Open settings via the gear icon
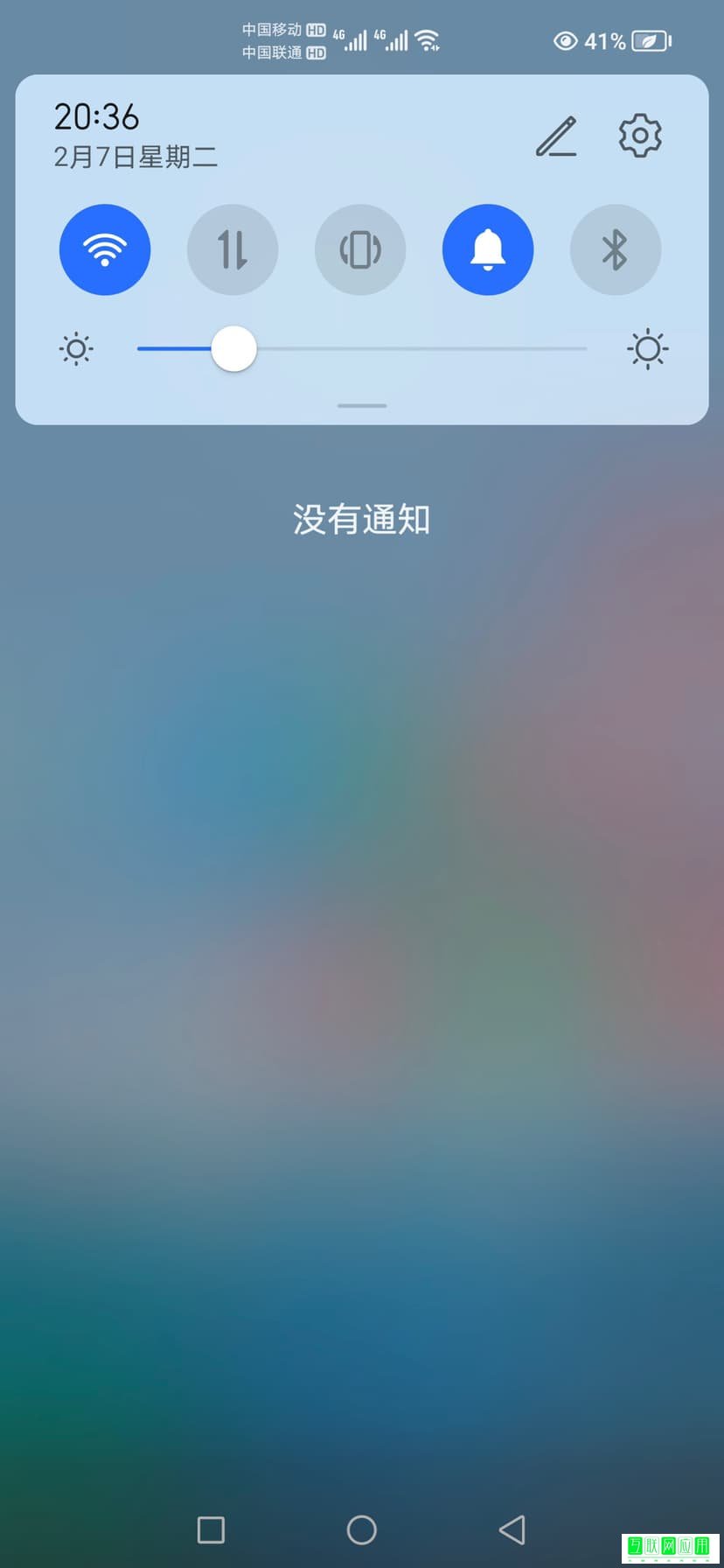The height and width of the screenshot is (1568, 724). [640, 136]
